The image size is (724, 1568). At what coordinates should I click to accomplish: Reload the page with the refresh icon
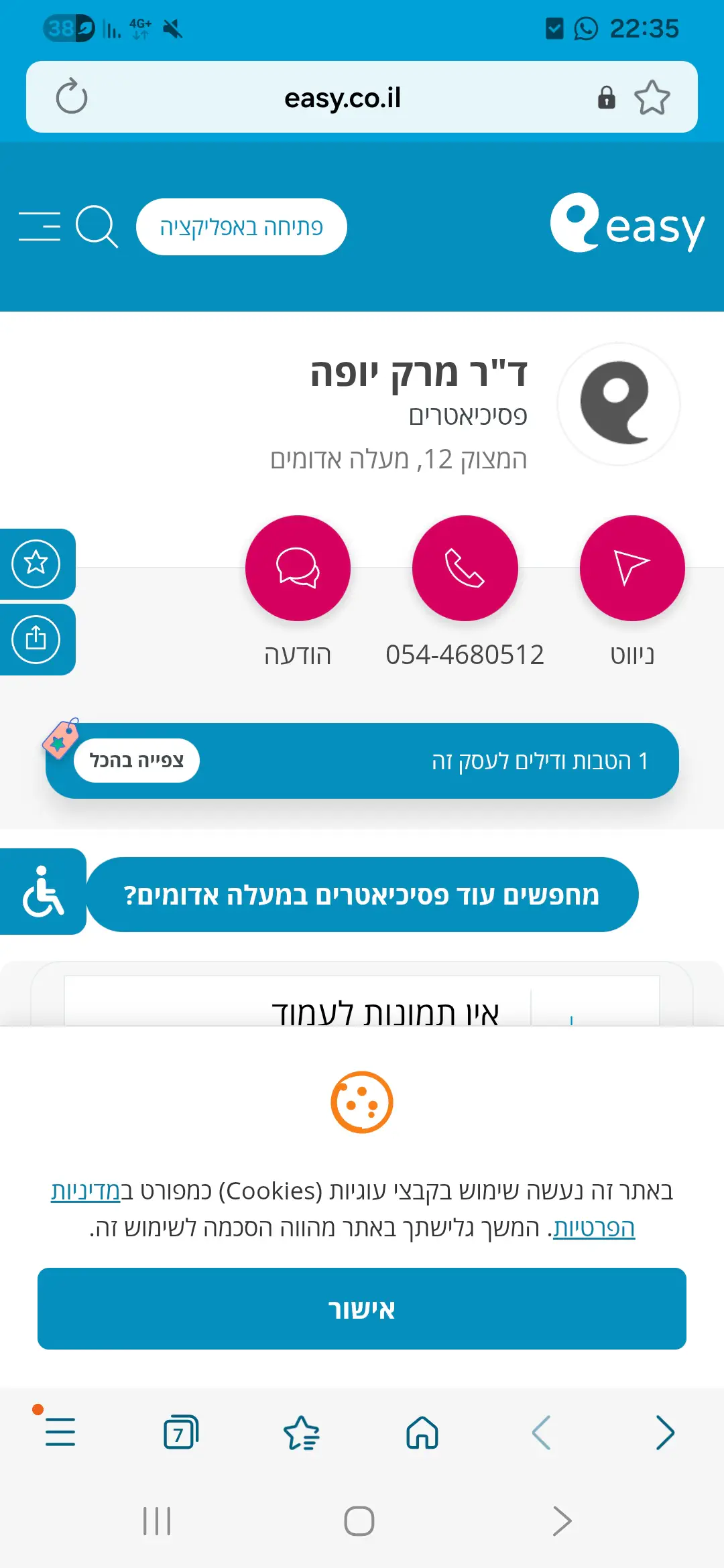(x=72, y=97)
